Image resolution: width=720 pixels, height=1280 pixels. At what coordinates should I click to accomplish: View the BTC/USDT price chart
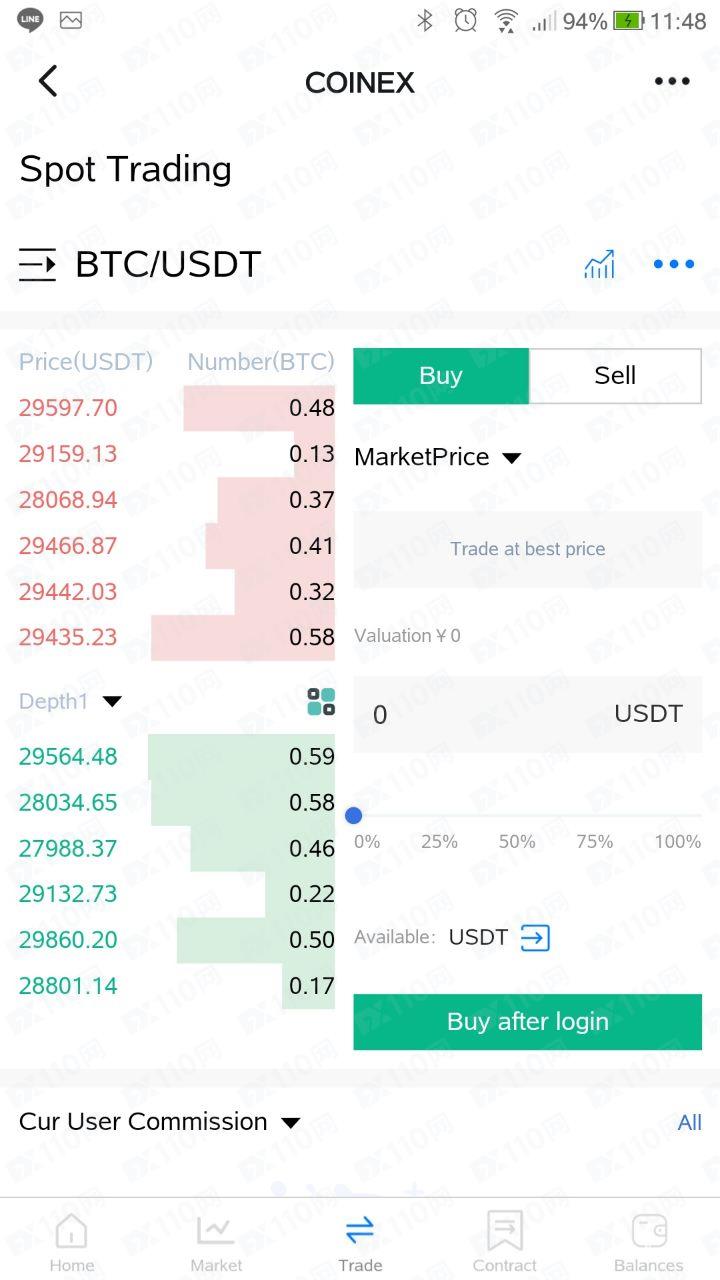[x=599, y=265]
